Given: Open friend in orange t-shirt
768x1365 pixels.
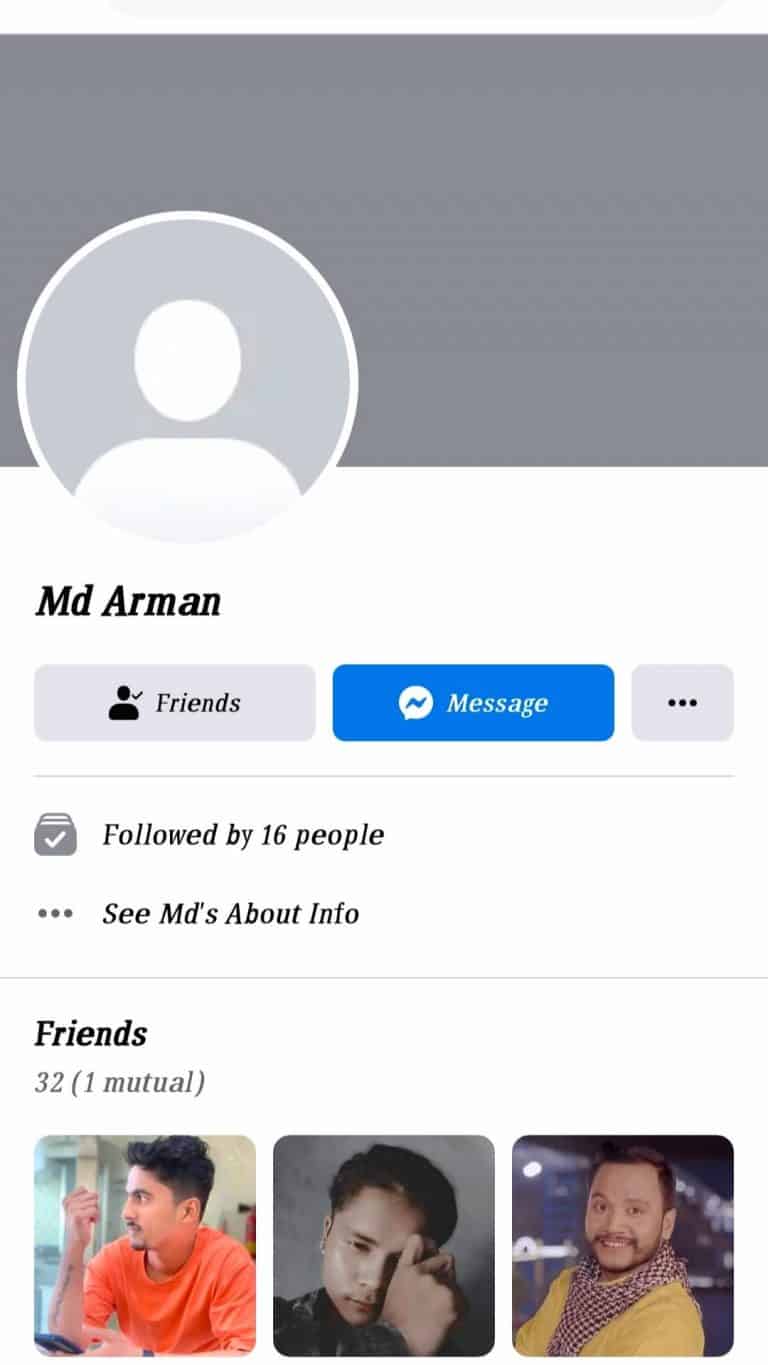Looking at the screenshot, I should 145,1245.
